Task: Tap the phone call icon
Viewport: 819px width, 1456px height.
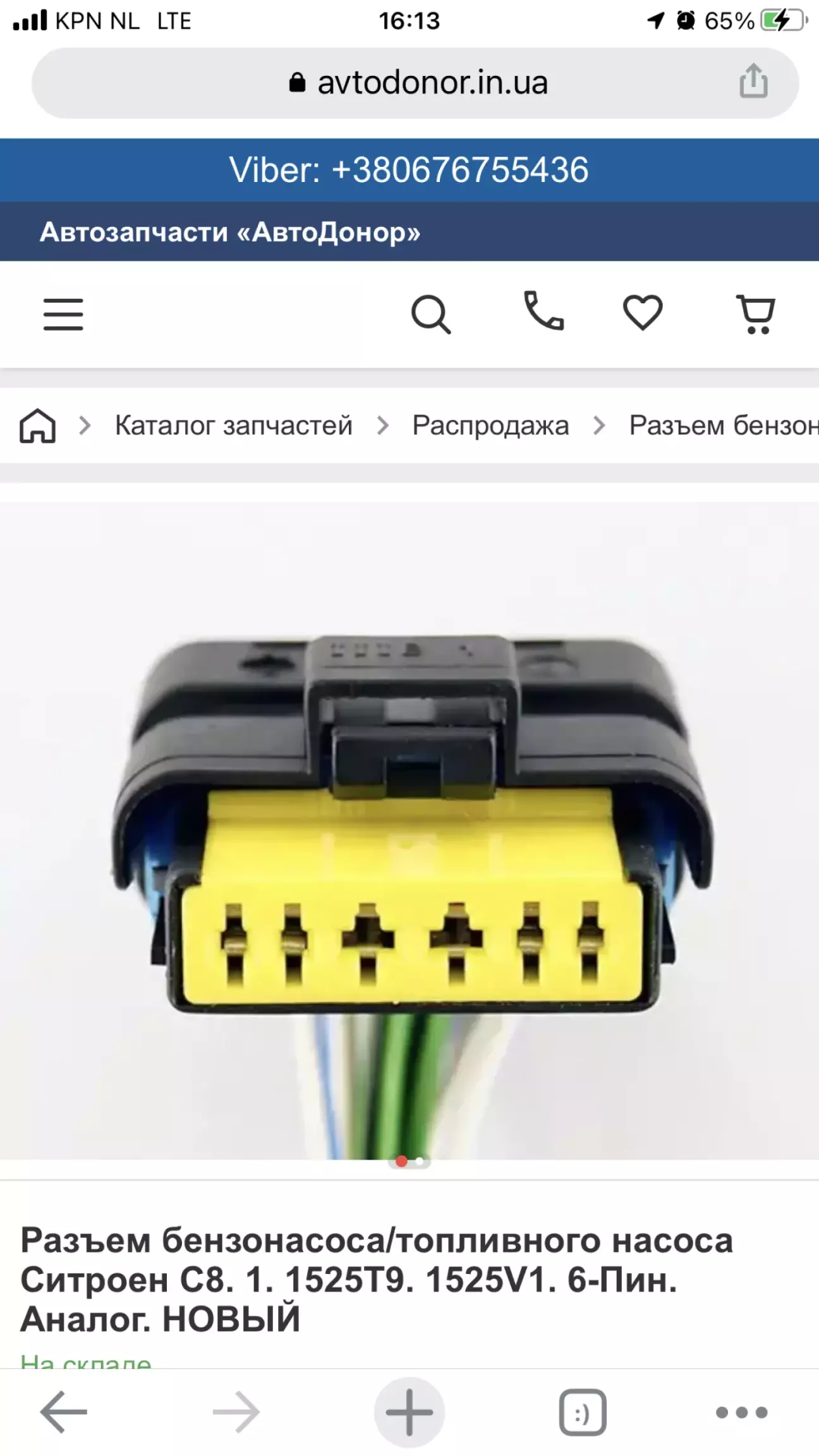Action: click(x=543, y=311)
